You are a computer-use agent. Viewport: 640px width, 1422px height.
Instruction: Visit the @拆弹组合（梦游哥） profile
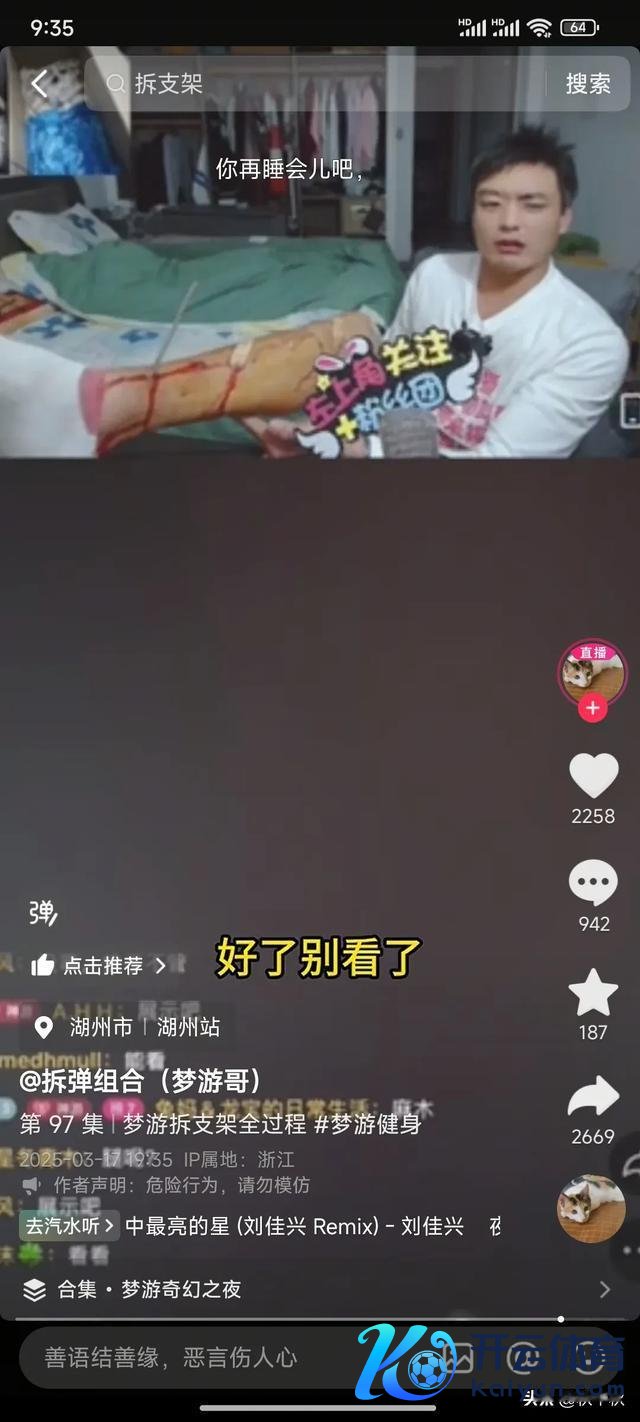tap(142, 1081)
